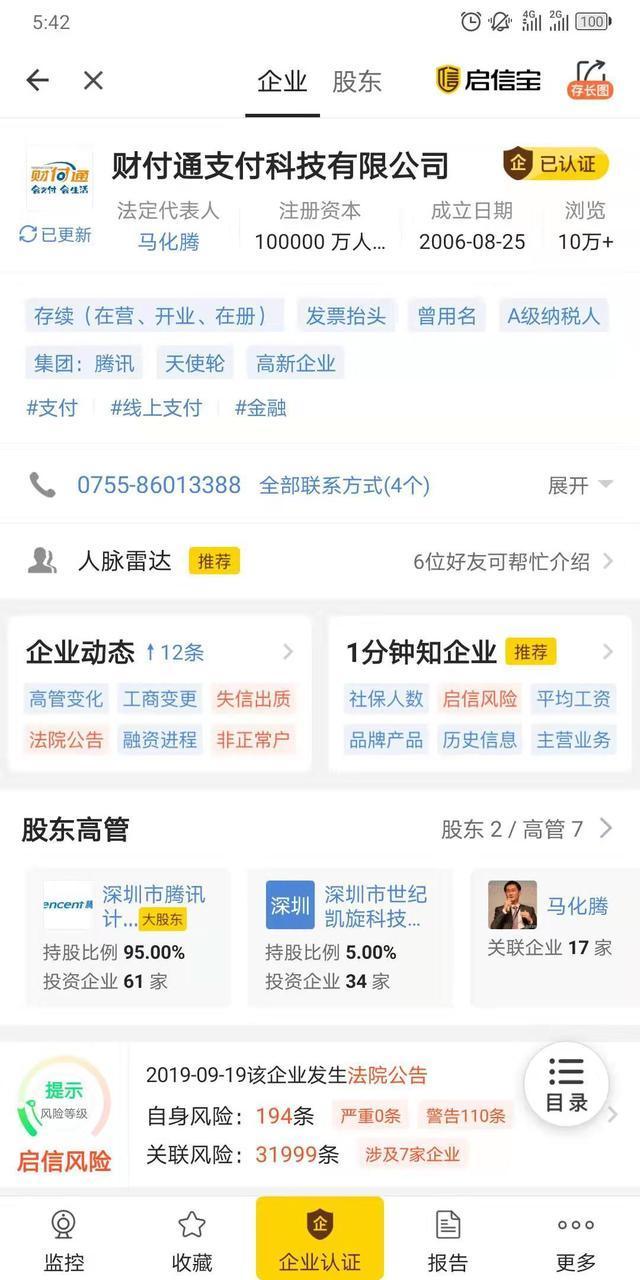Open the floating 目录 button
The height and width of the screenshot is (1280, 640).
566,1084
